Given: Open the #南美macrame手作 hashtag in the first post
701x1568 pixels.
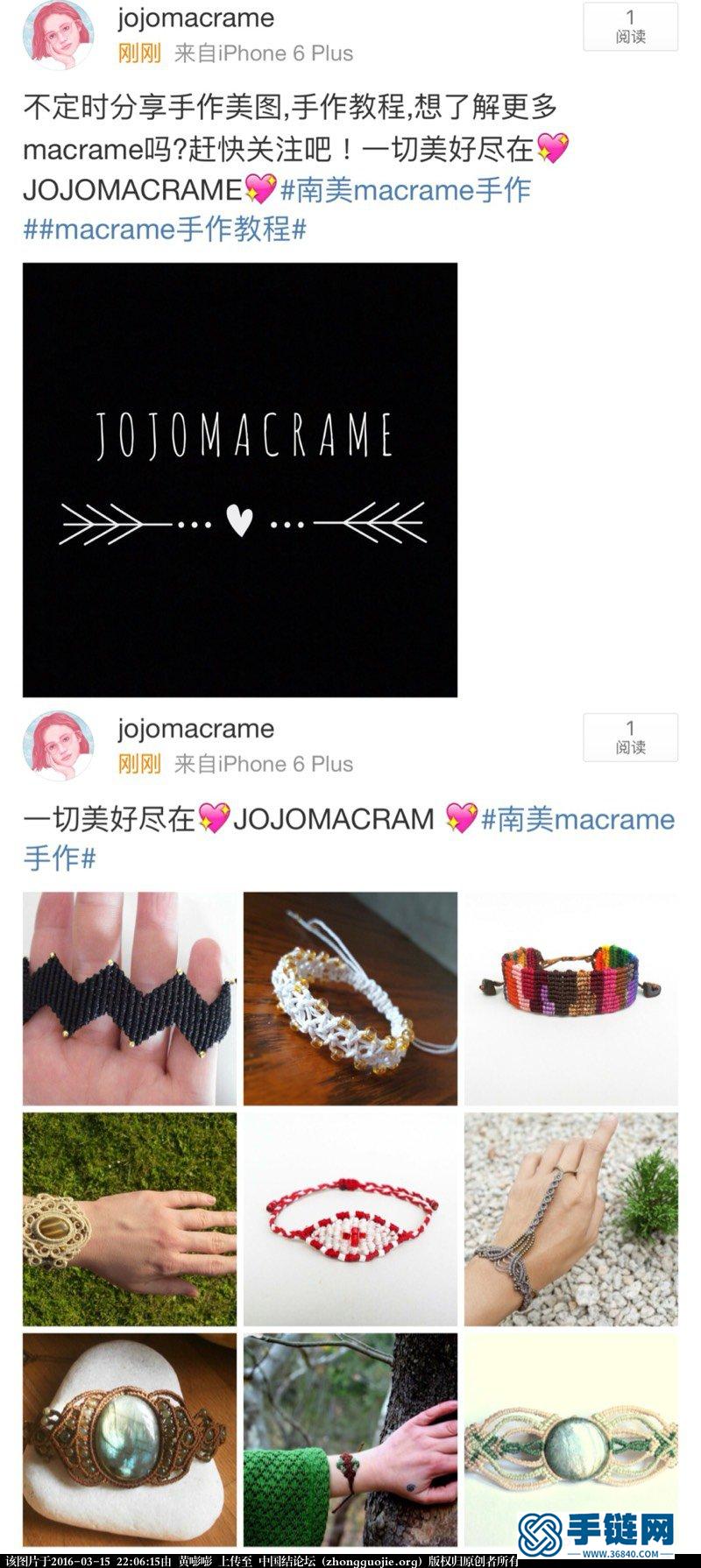Looking at the screenshot, I should pyautogui.click(x=405, y=190).
